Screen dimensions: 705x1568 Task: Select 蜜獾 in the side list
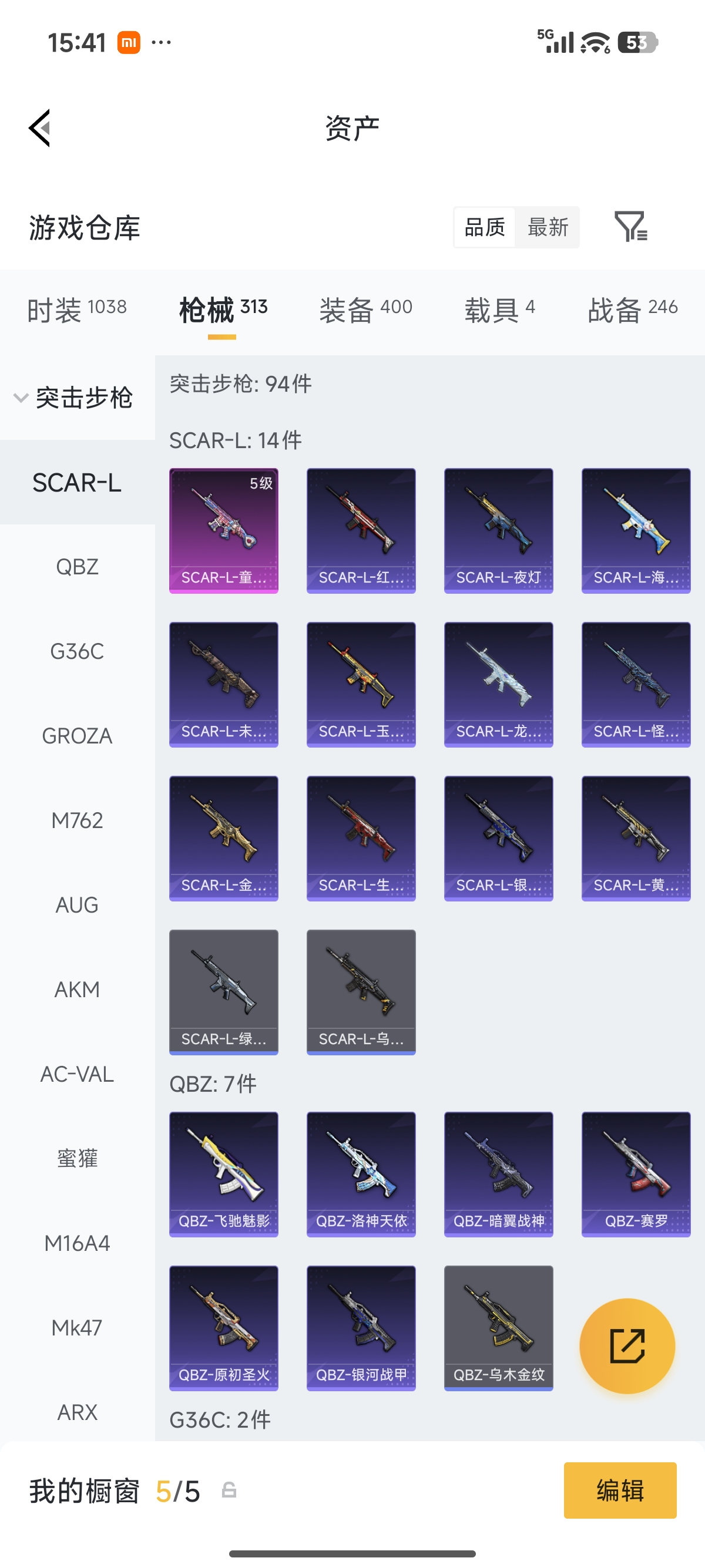[78, 1158]
